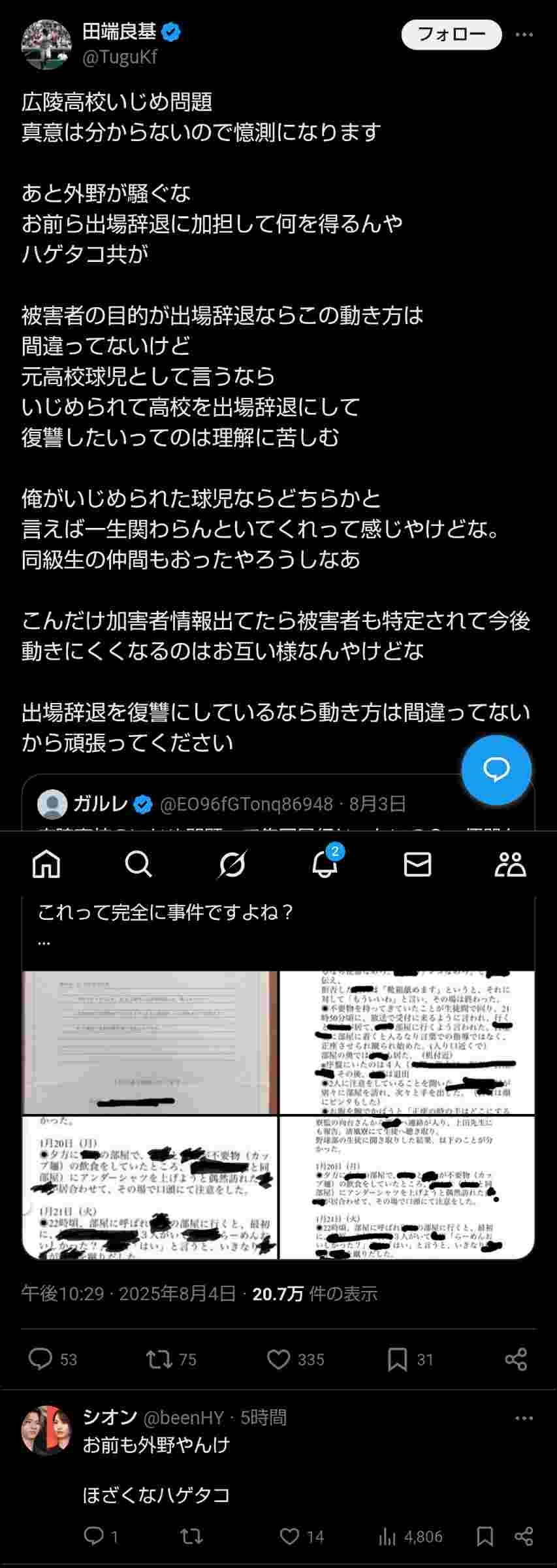Reply to the post with 53 comments
Screen dimensions: 557x1568
40,1360
